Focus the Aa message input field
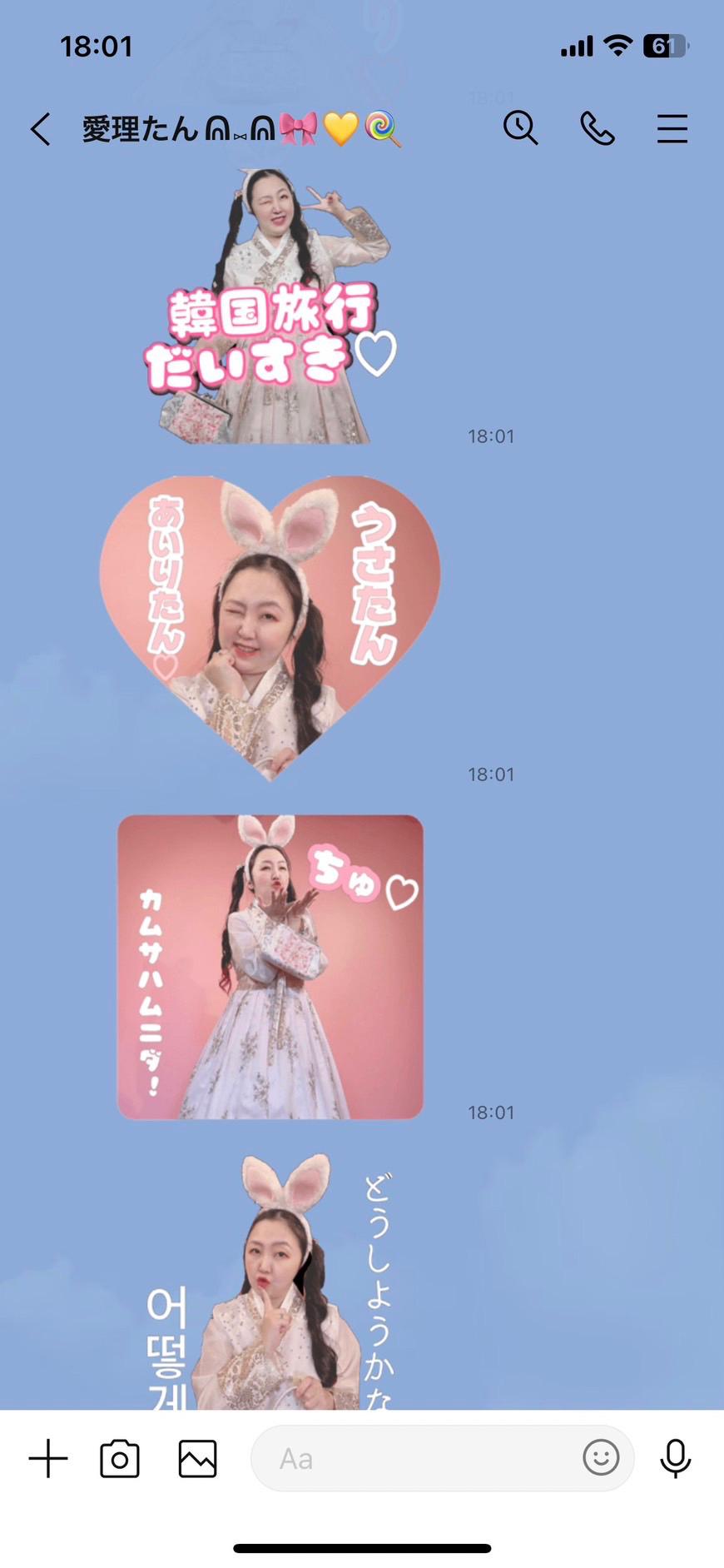Viewport: 724px width, 1568px height. (x=416, y=1458)
